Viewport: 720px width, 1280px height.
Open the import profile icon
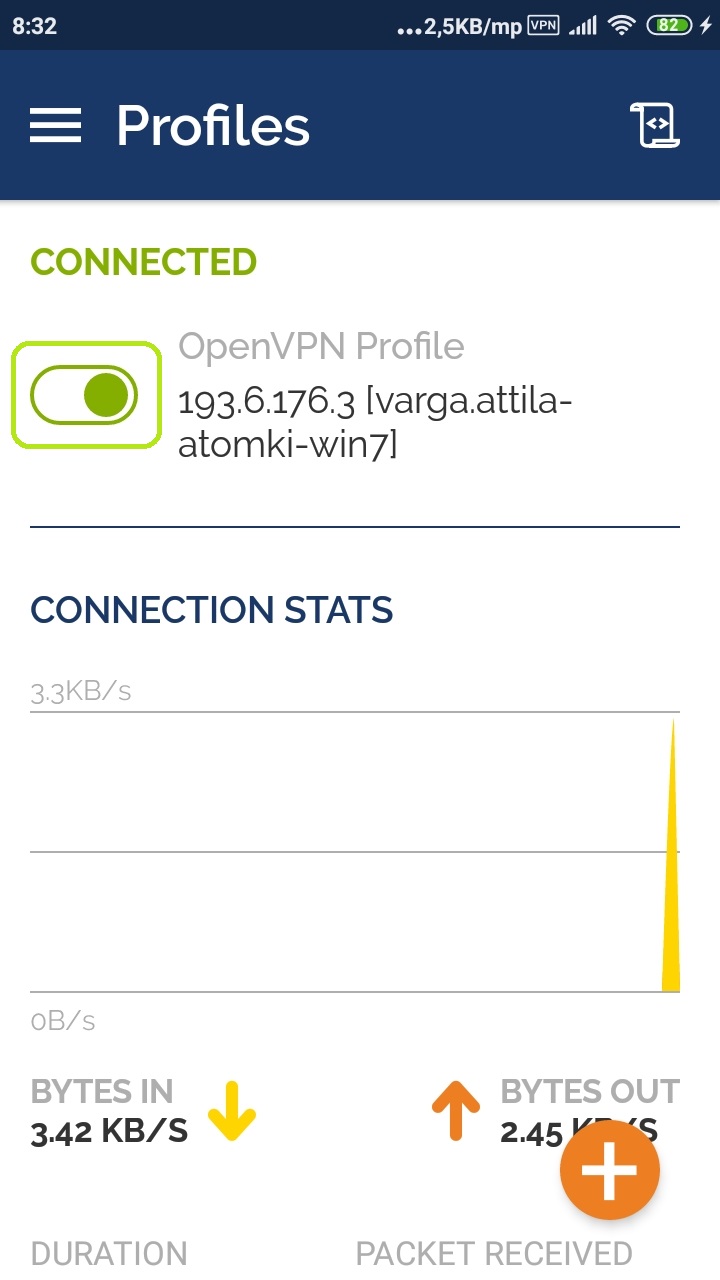pyautogui.click(x=656, y=126)
